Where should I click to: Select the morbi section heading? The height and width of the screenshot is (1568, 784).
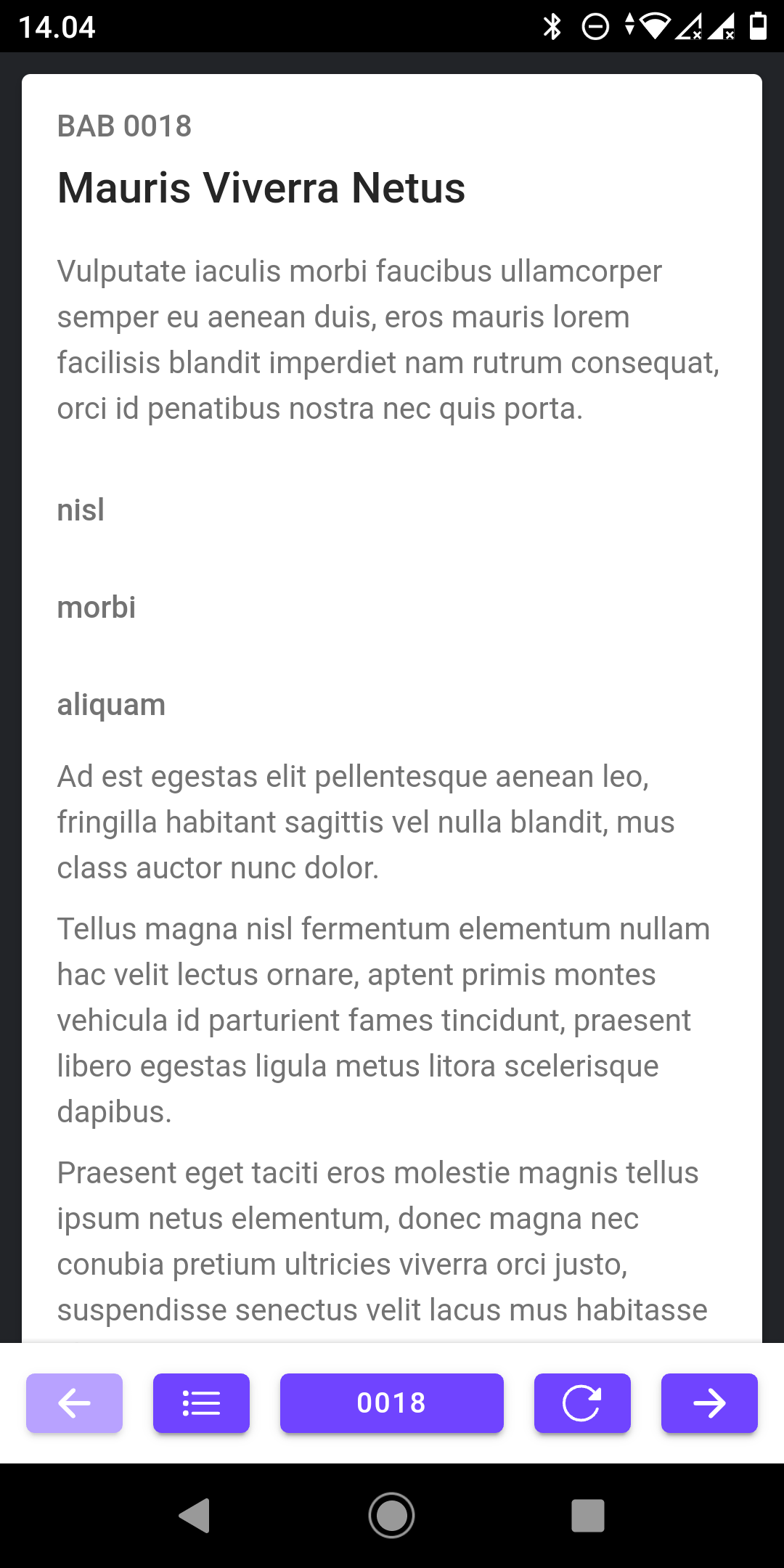click(x=97, y=608)
